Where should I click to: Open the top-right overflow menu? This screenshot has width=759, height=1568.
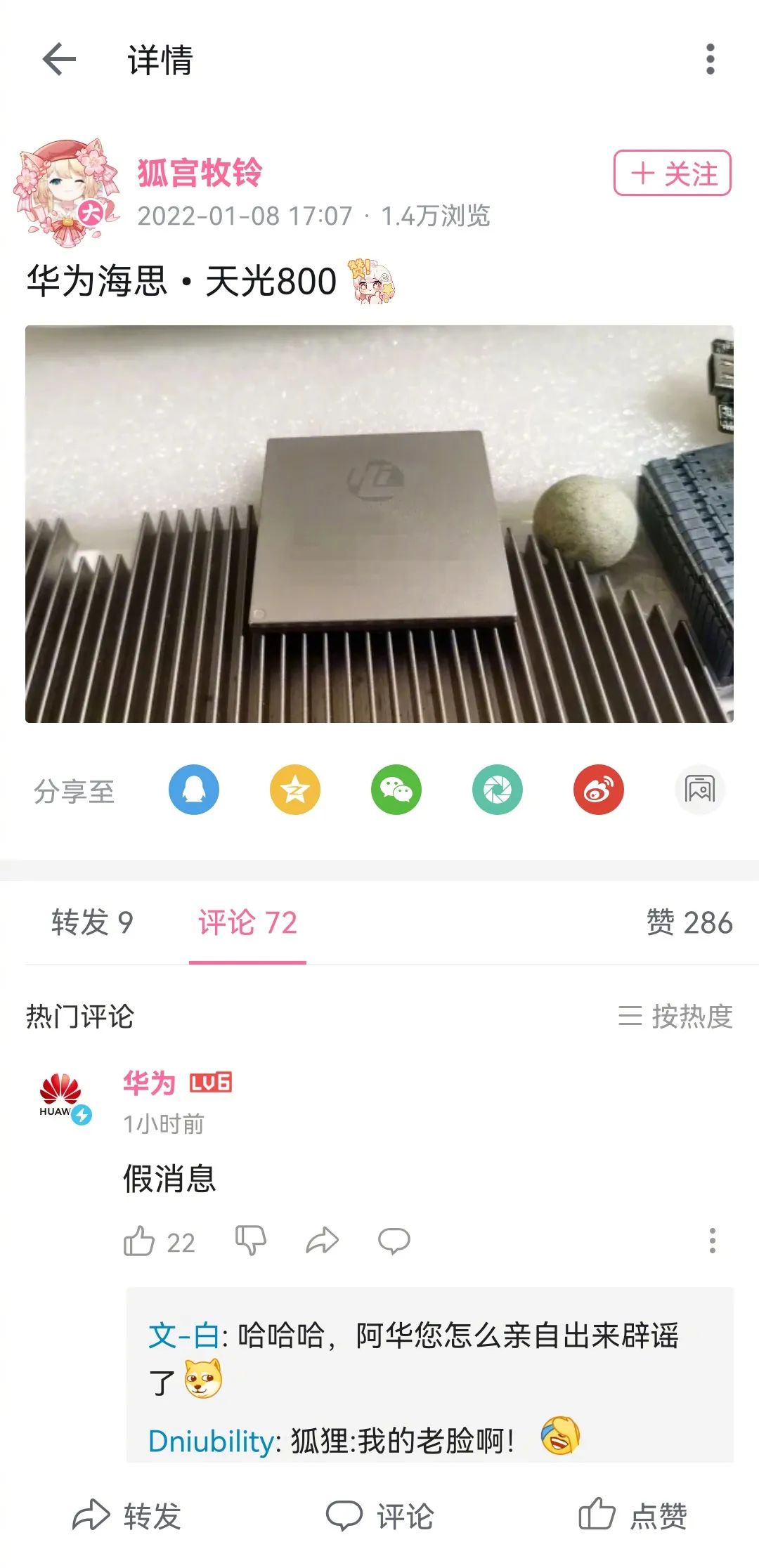pos(710,59)
